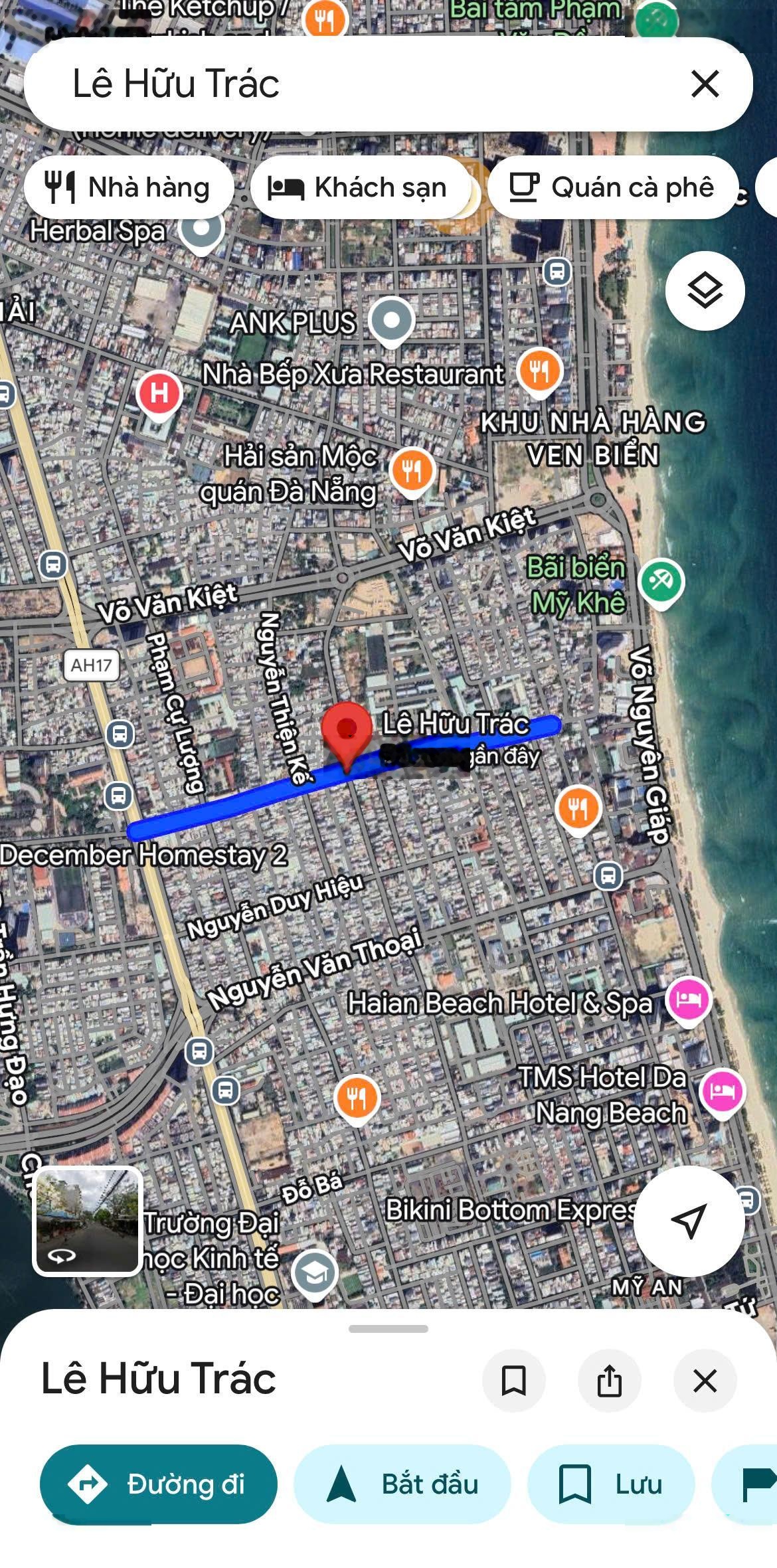The height and width of the screenshot is (1568, 777).
Task: Select the Khách sạn chip
Action: coord(359,188)
